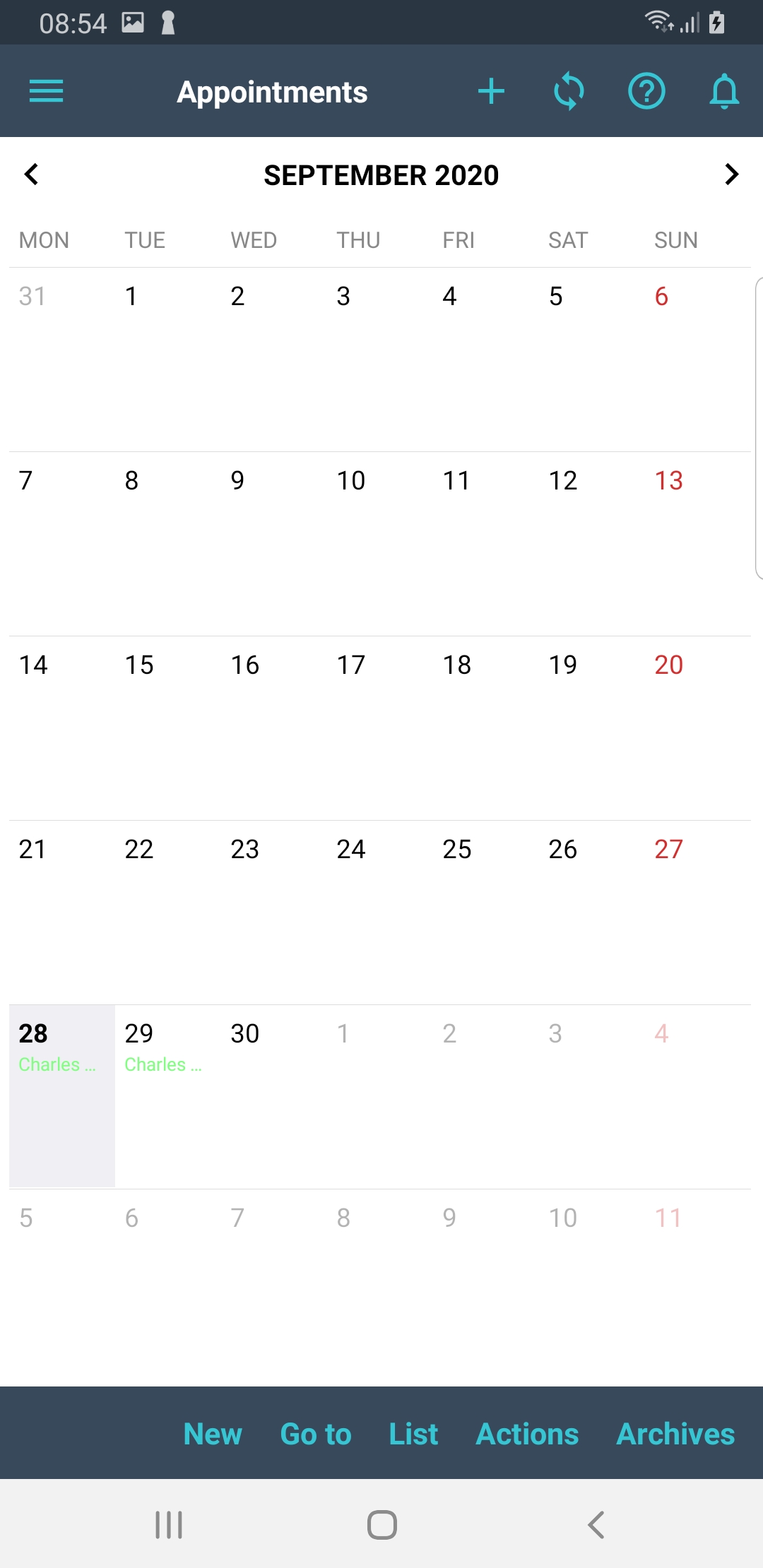The image size is (763, 1568).
Task: Open the Go to option
Action: (316, 1434)
